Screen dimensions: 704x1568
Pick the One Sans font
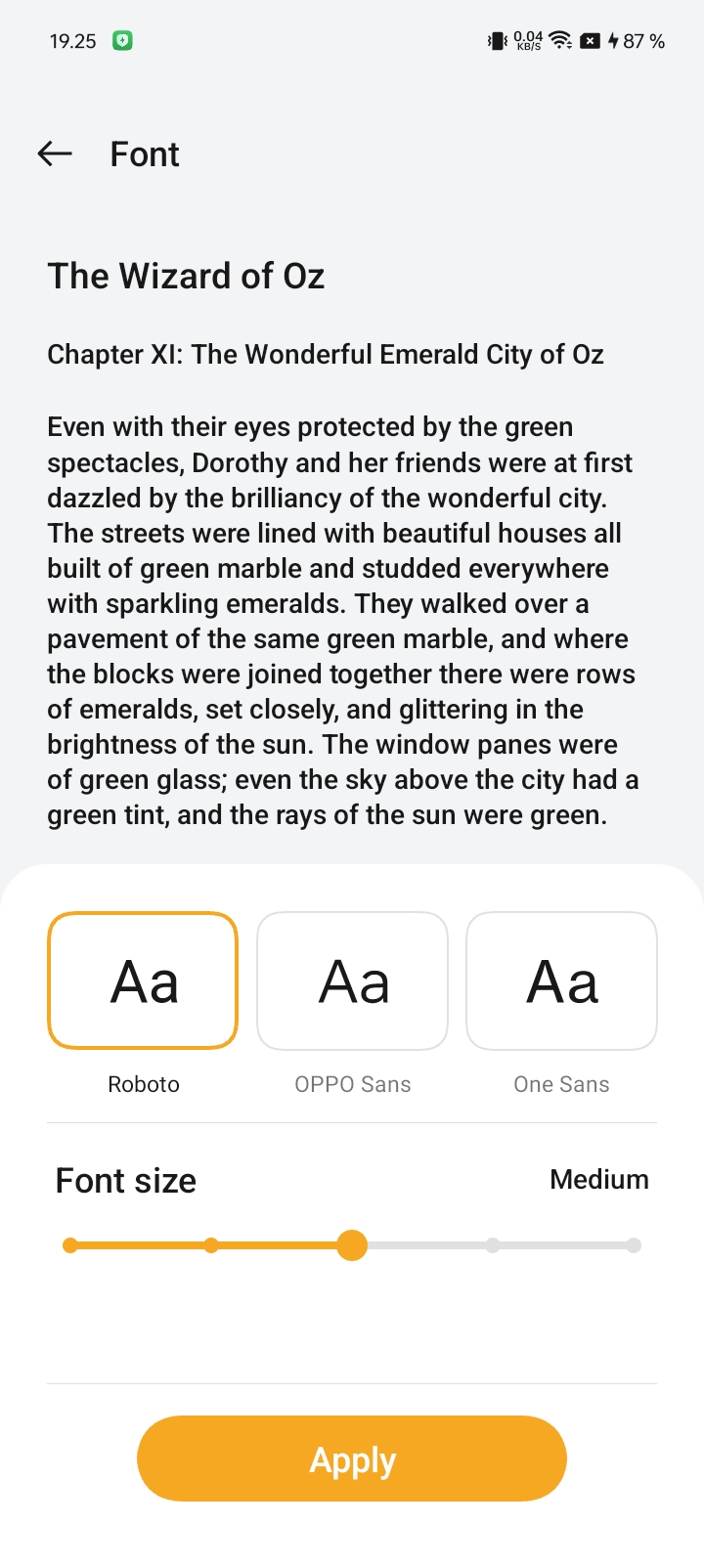[x=561, y=980]
